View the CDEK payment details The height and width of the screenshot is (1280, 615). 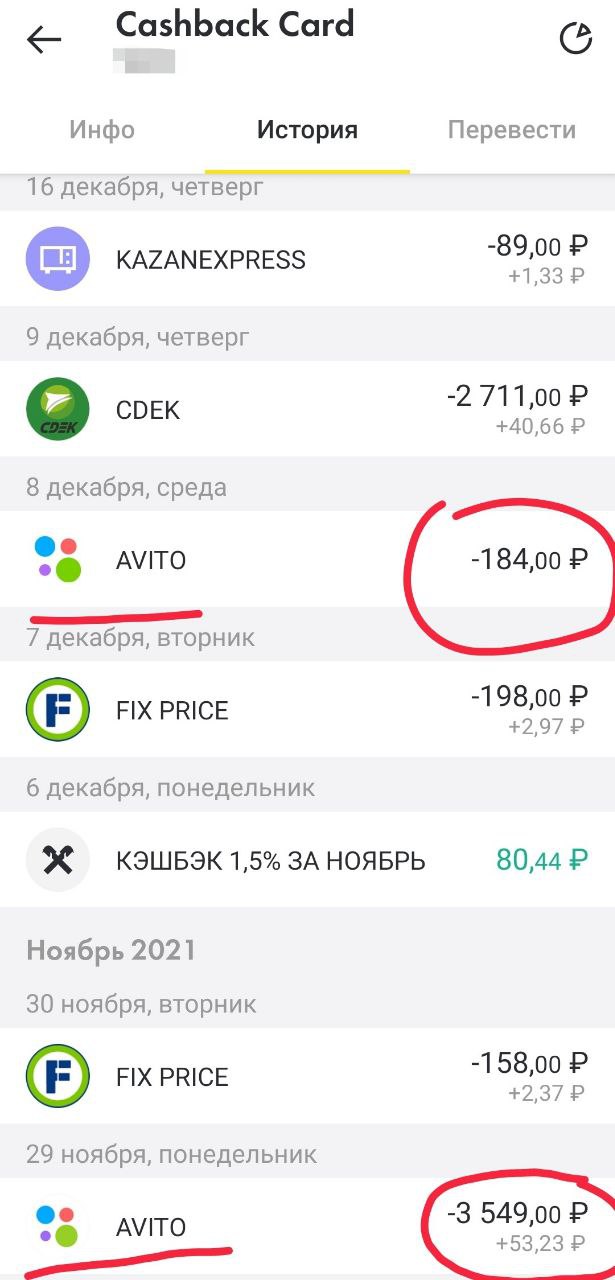(x=307, y=411)
